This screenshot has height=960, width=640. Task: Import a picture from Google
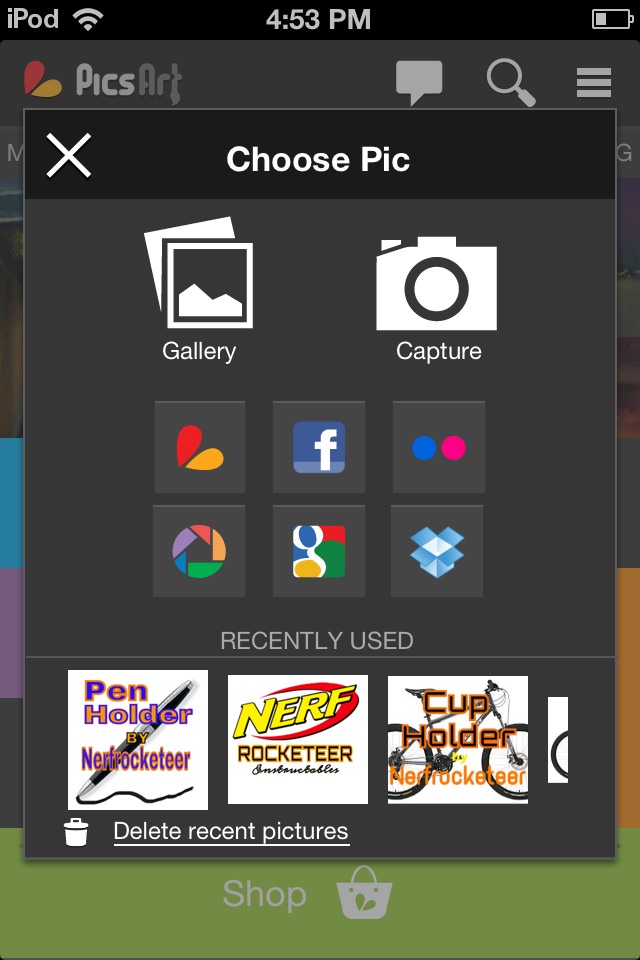[x=319, y=551]
